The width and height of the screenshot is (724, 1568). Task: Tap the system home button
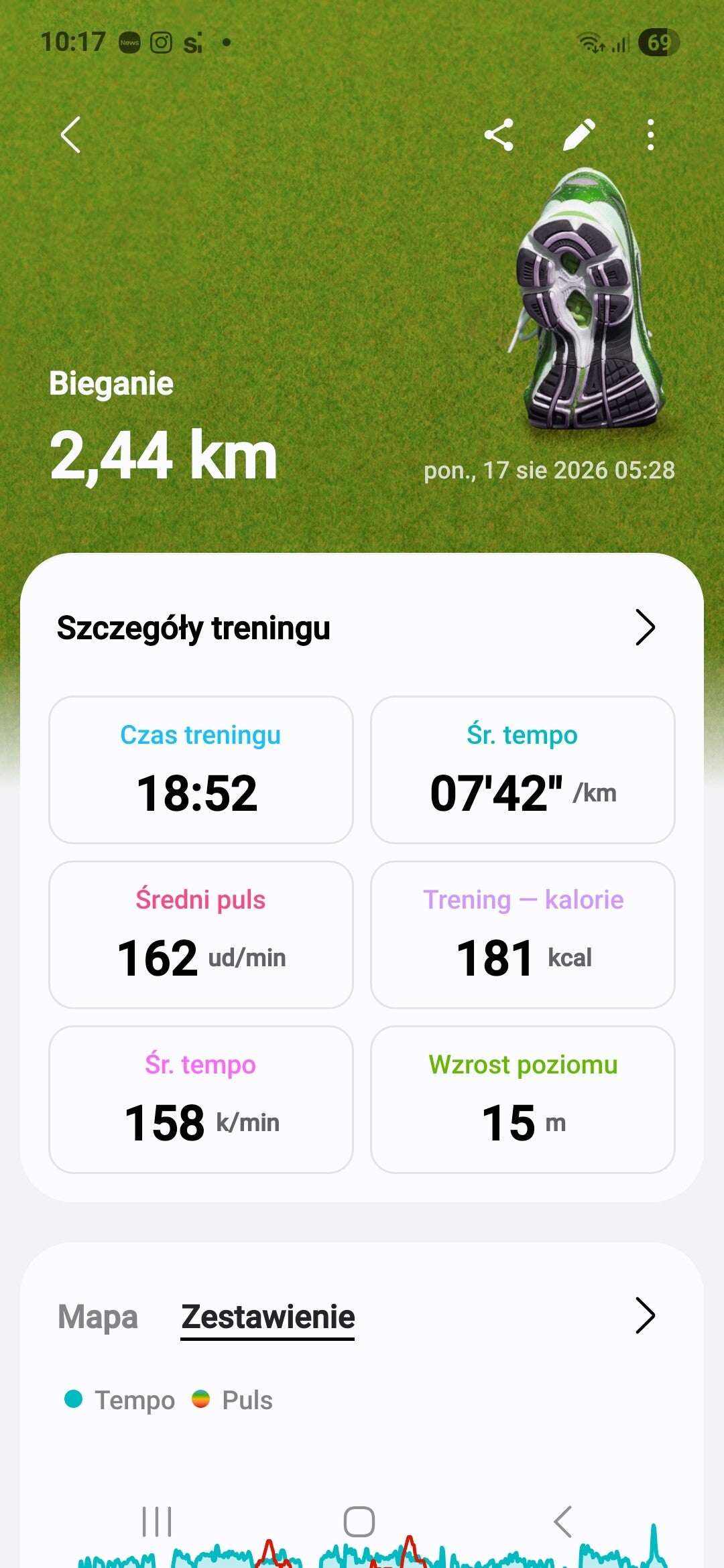point(359,1521)
